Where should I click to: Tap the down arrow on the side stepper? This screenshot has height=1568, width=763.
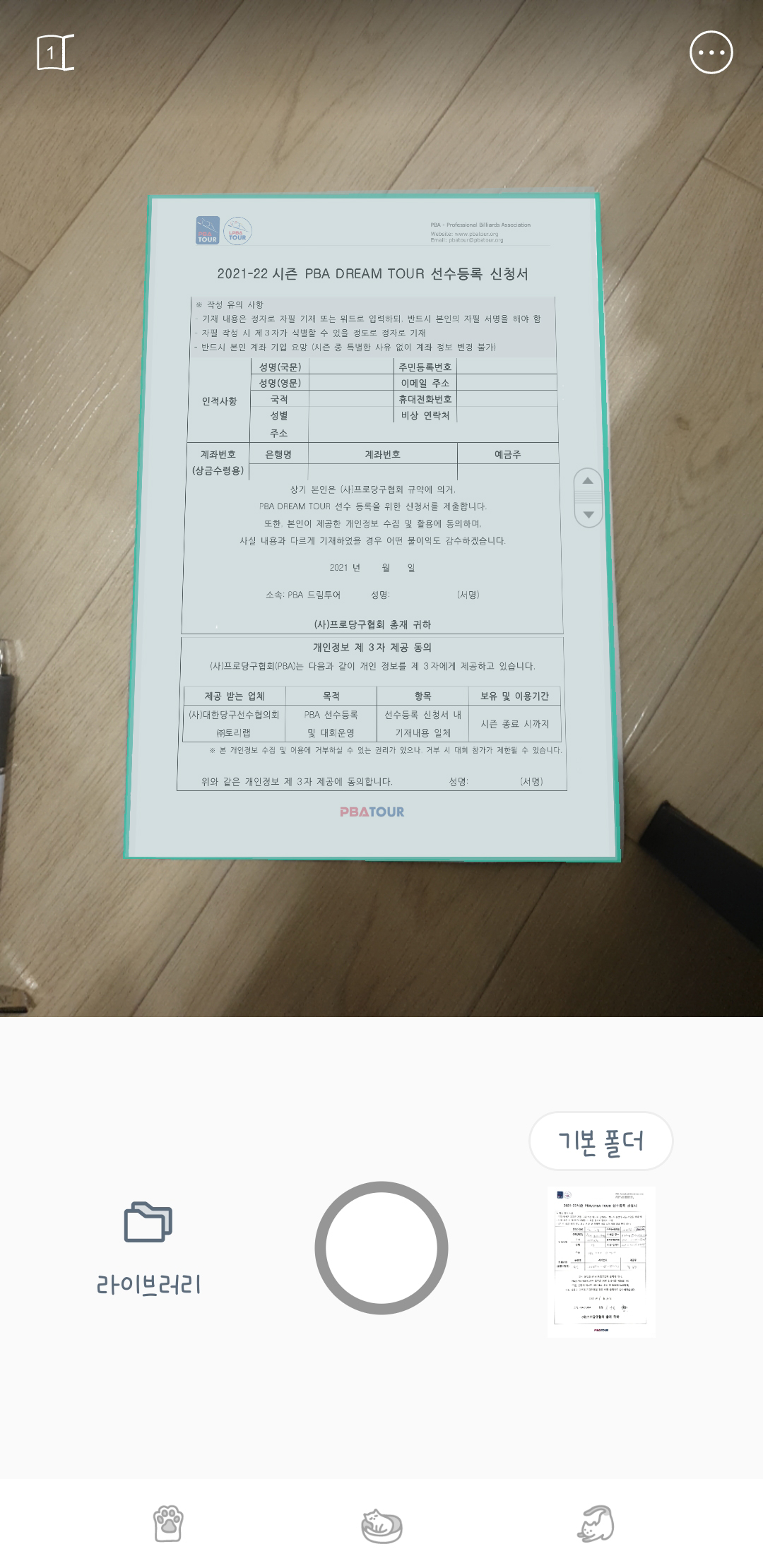[588, 515]
